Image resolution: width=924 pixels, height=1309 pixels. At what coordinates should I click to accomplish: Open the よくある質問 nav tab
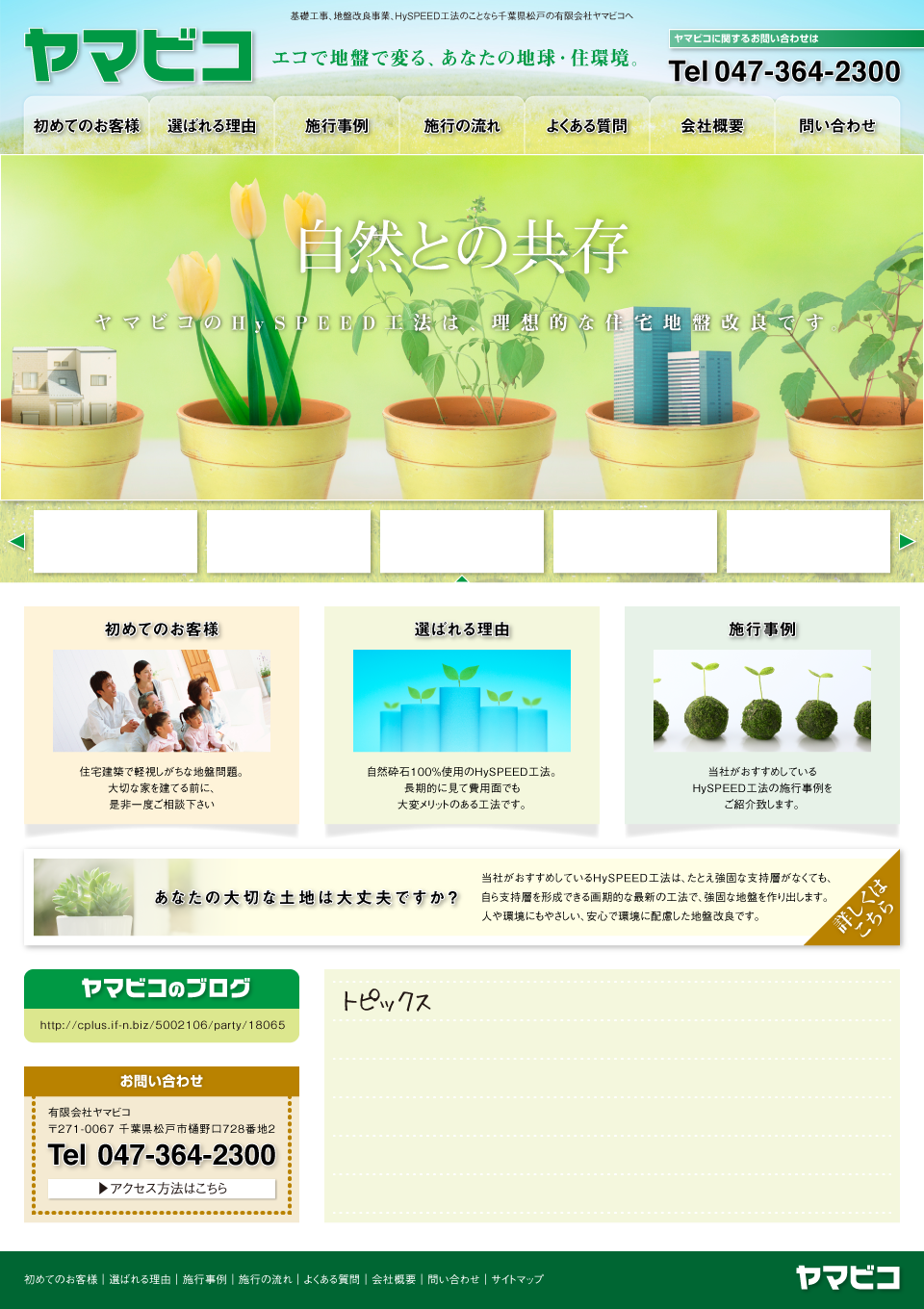tap(587, 126)
